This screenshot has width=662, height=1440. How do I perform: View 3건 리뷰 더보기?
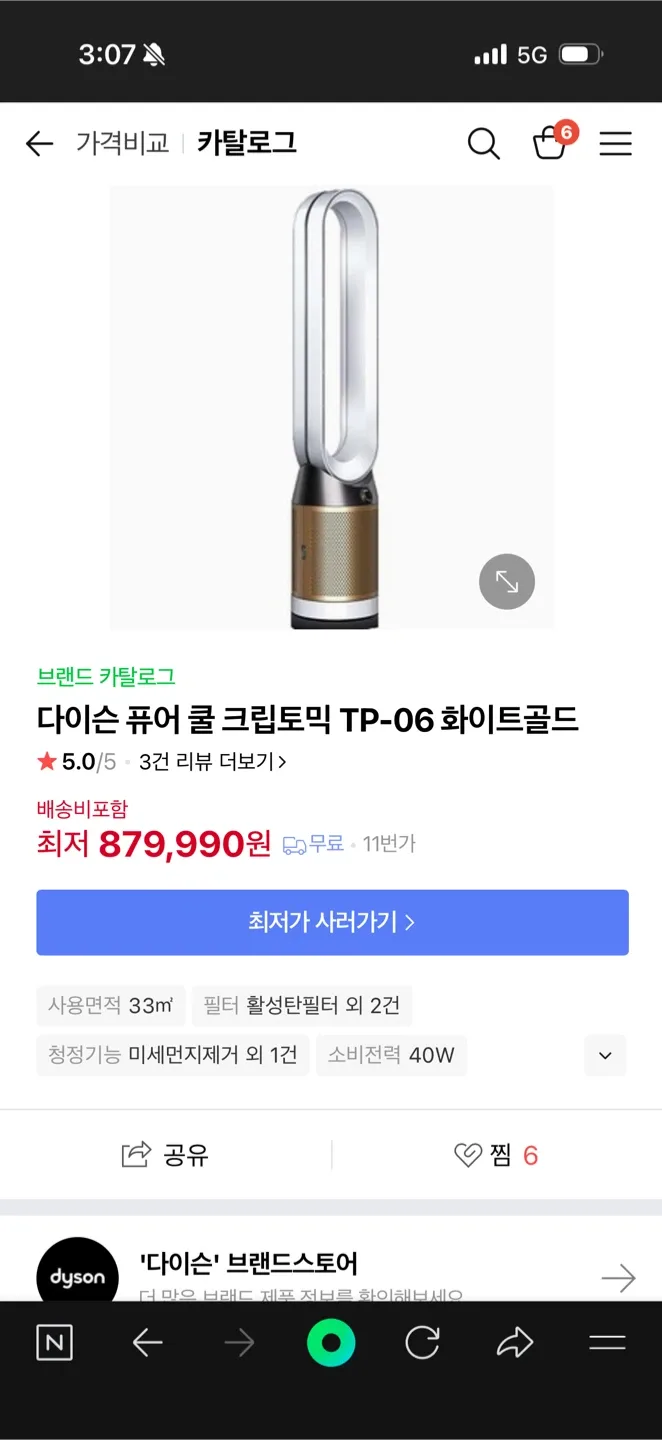[212, 762]
